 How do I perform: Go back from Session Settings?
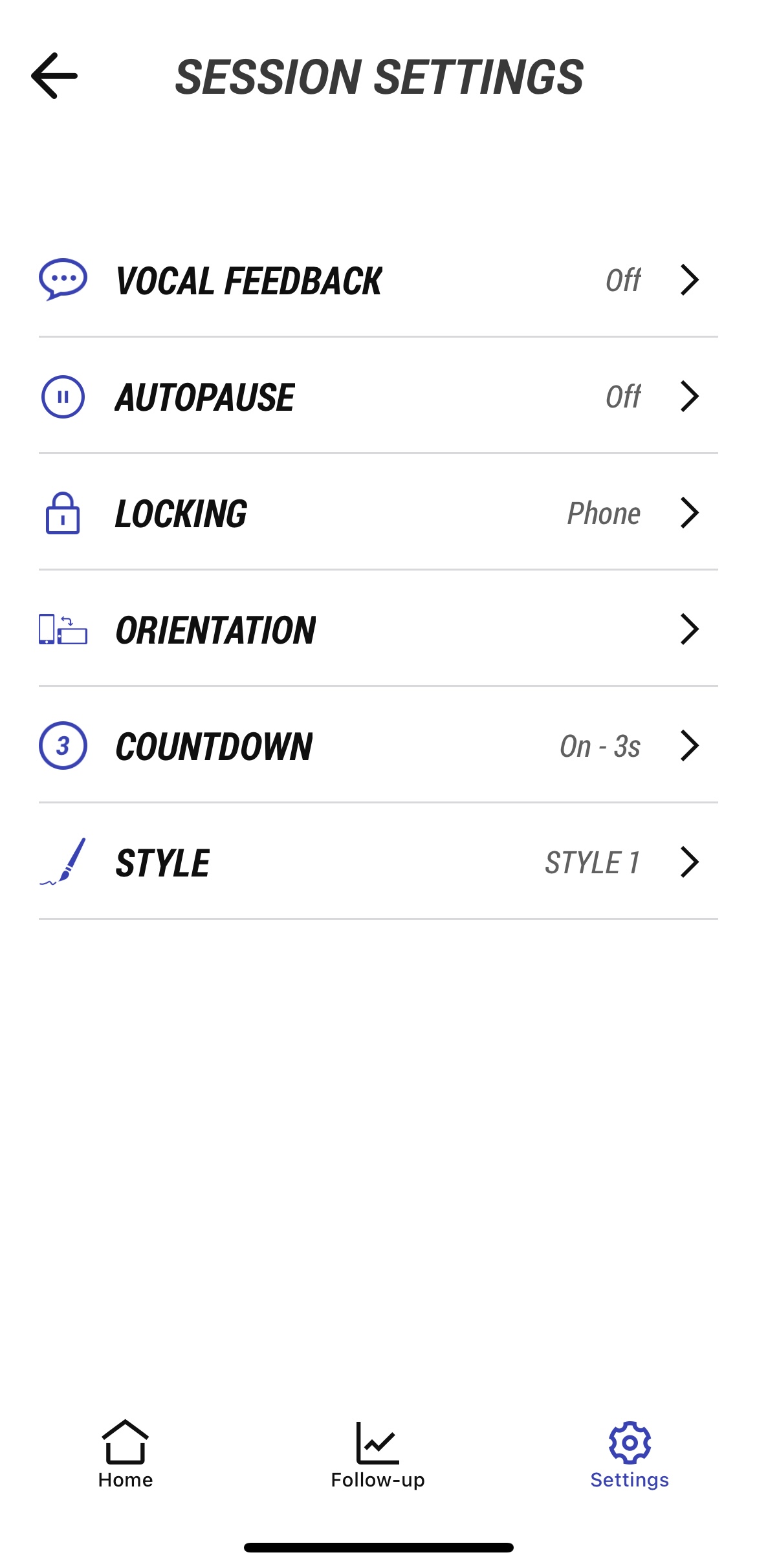pos(54,76)
